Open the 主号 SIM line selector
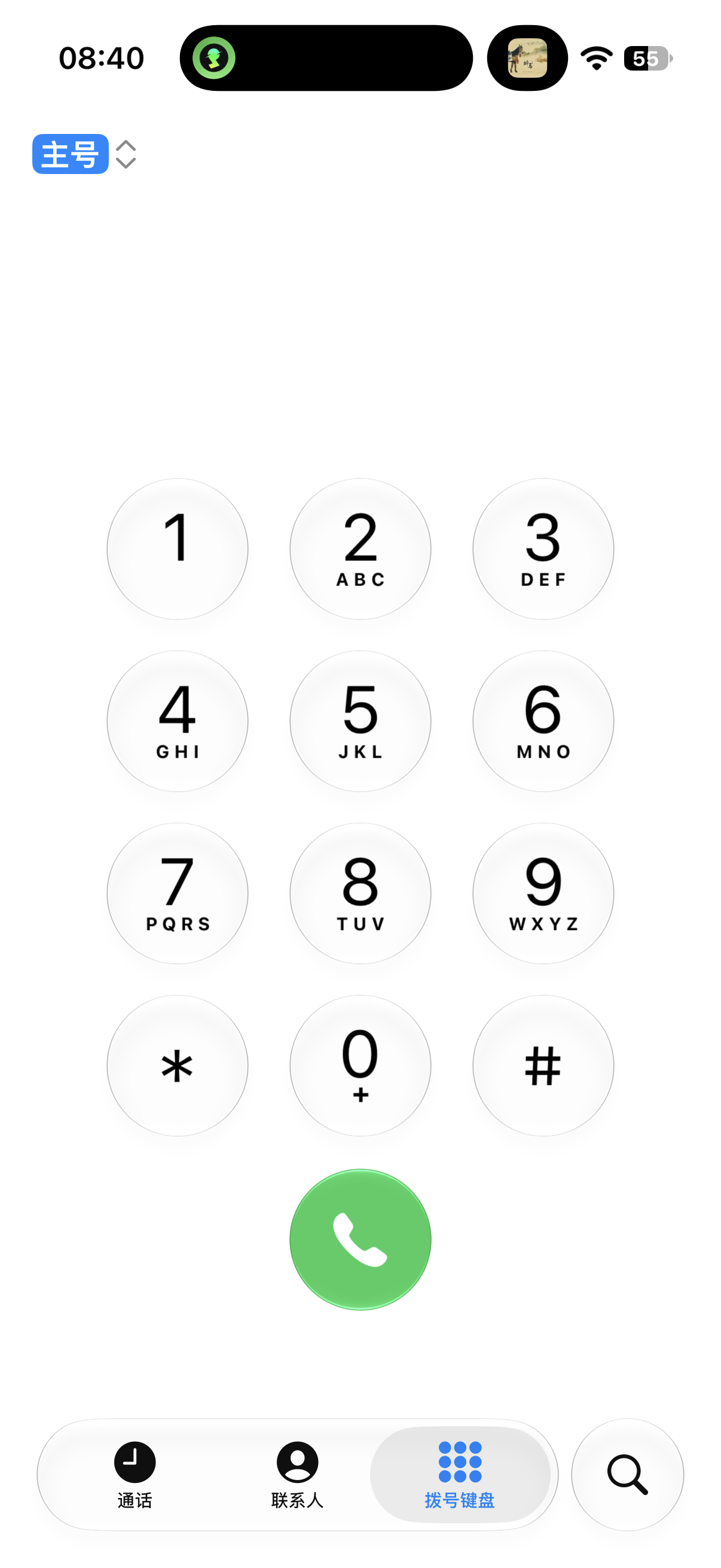The height and width of the screenshot is (1568, 721). [84, 154]
